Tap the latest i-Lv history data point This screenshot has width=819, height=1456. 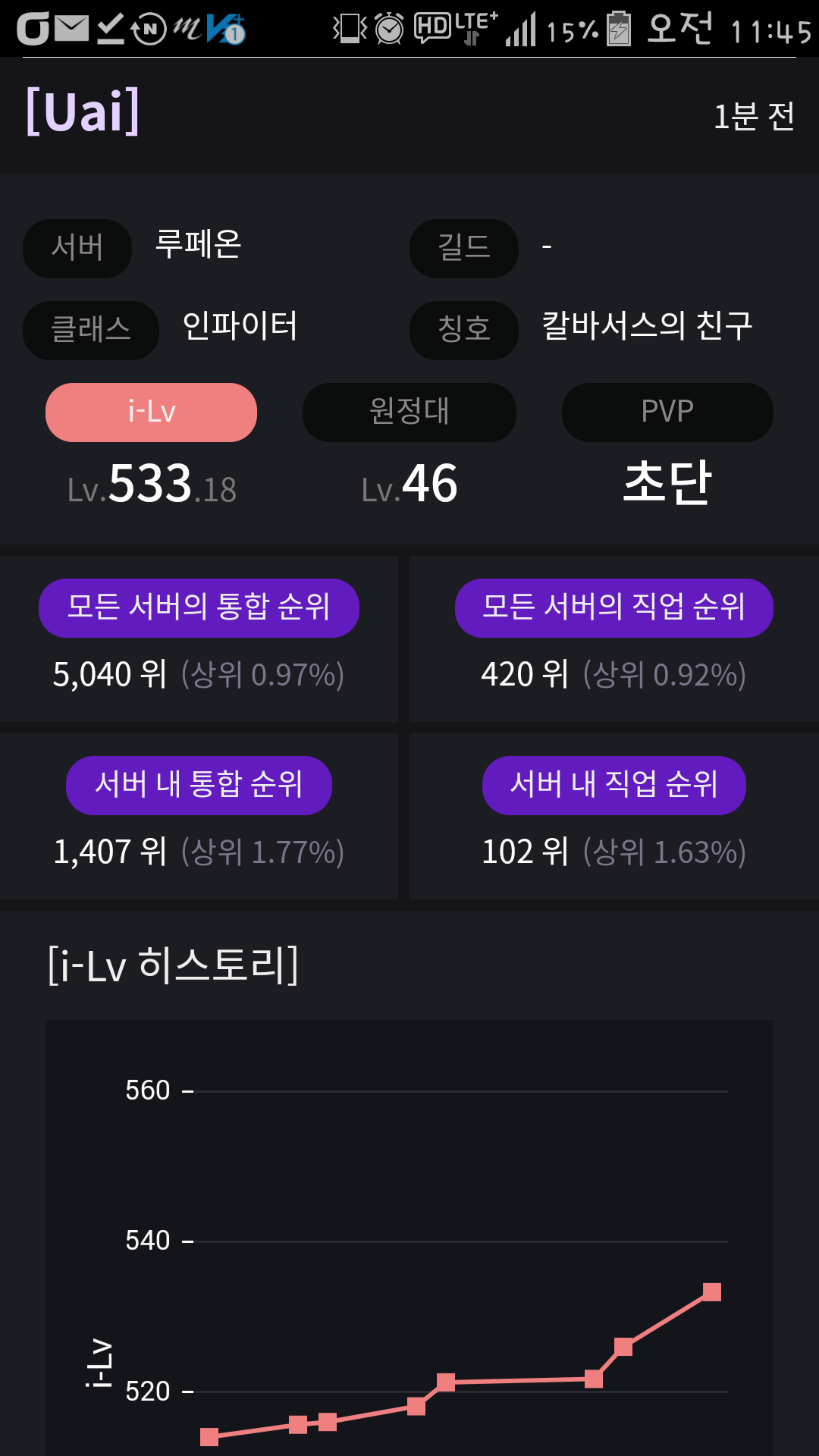point(711,1291)
